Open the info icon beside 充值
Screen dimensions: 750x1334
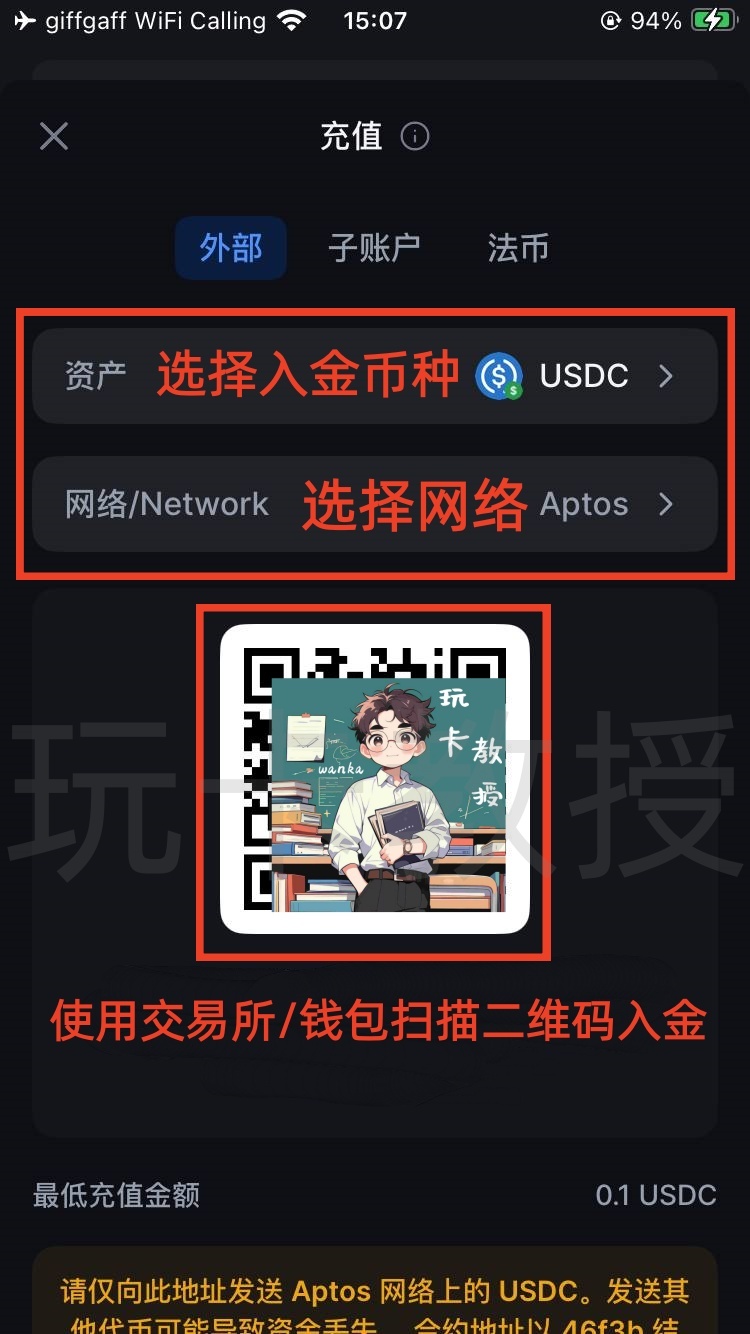click(415, 136)
